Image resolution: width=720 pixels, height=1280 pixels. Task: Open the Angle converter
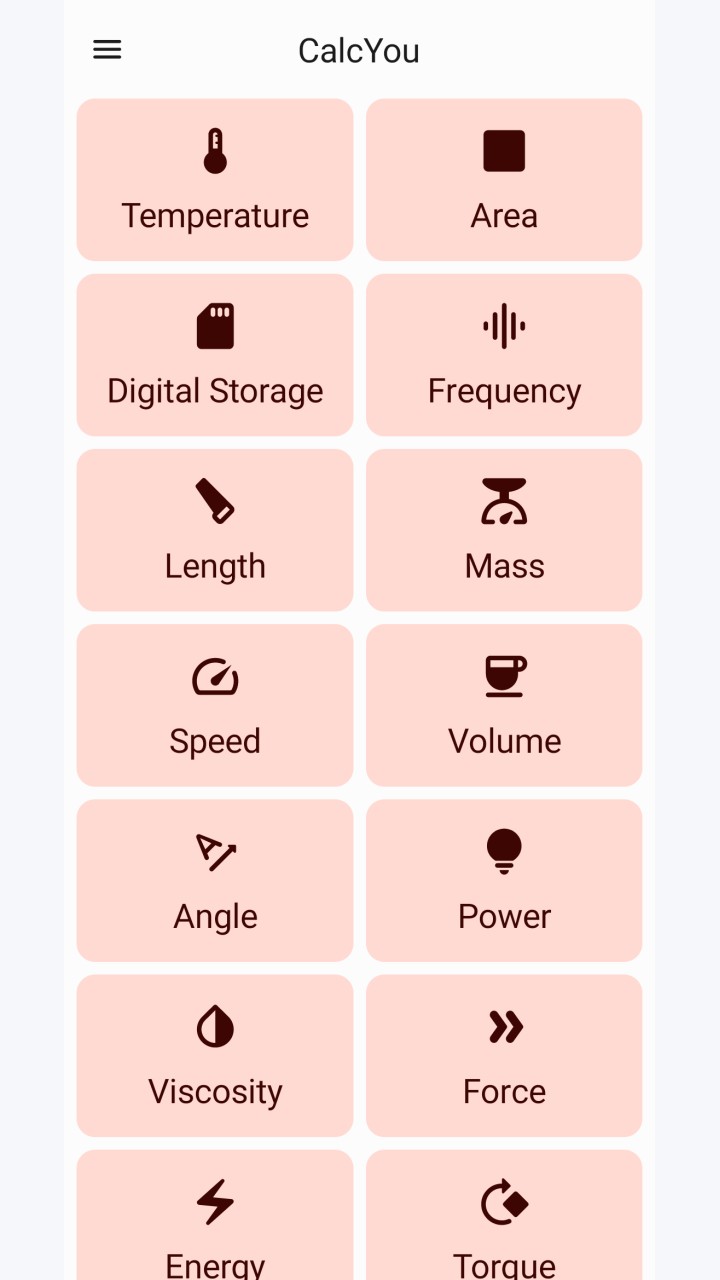(215, 880)
